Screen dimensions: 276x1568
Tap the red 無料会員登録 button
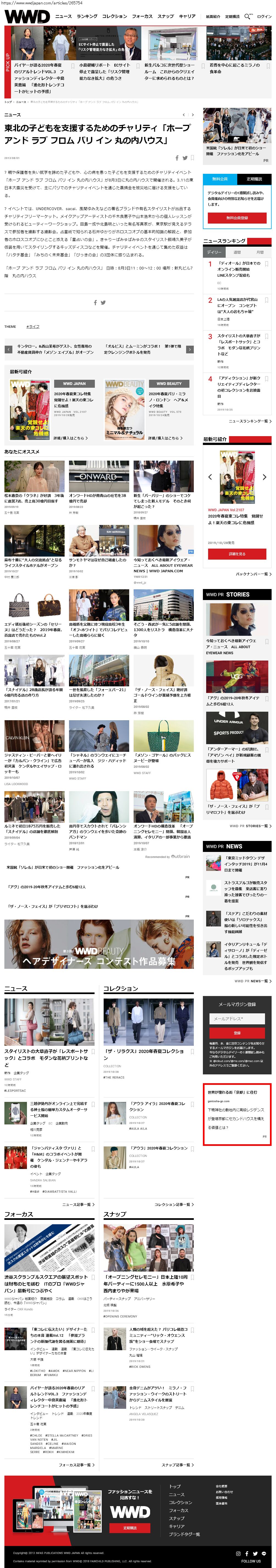tap(236, 217)
